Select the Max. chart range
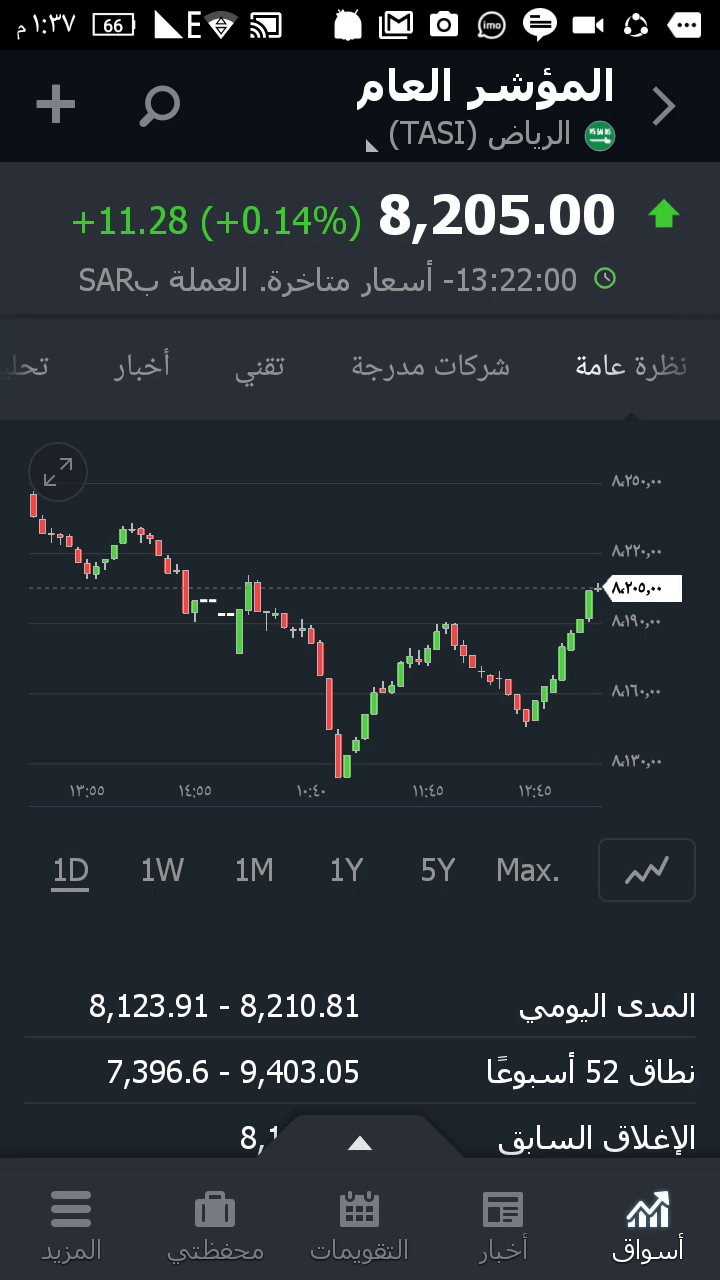The width and height of the screenshot is (720, 1280). [x=528, y=871]
